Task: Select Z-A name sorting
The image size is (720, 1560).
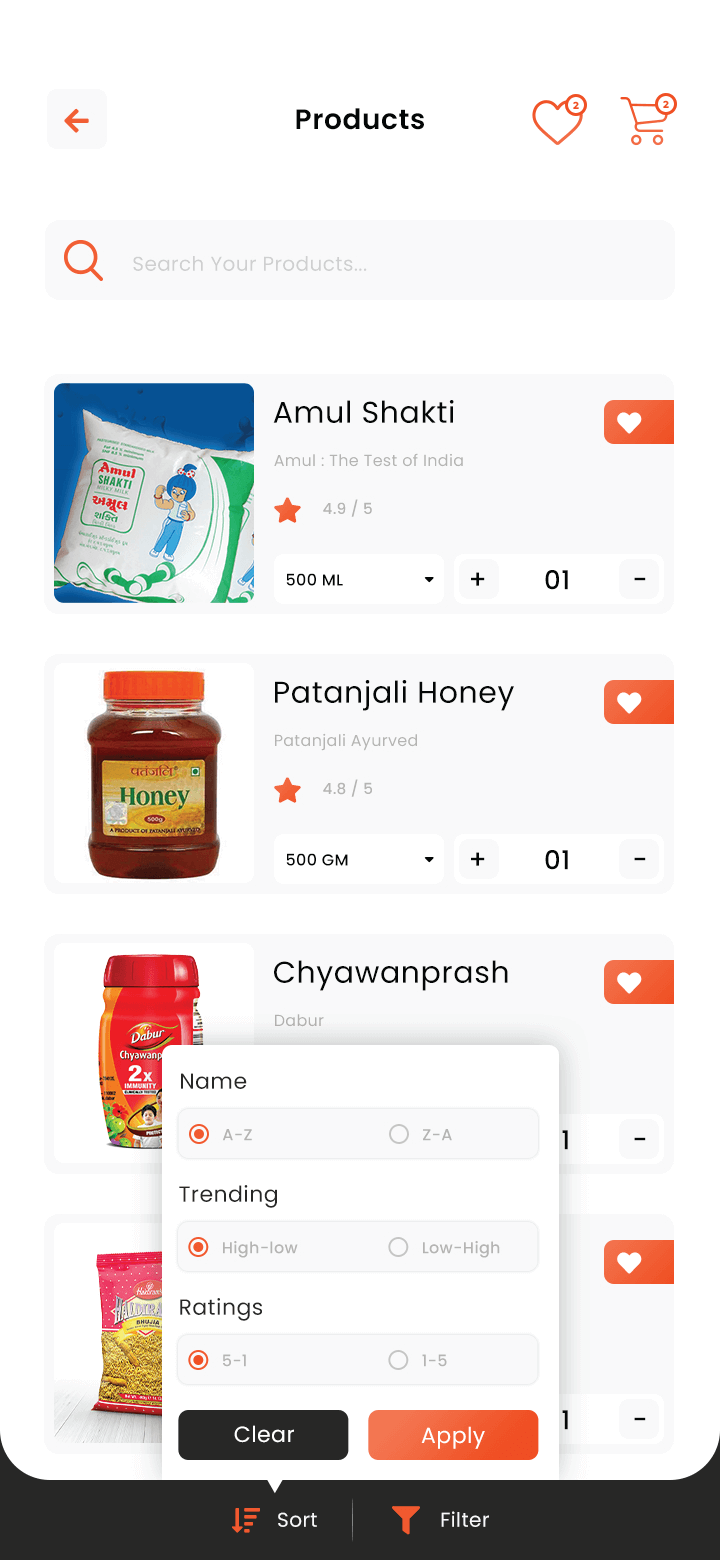Action: coord(421,1134)
